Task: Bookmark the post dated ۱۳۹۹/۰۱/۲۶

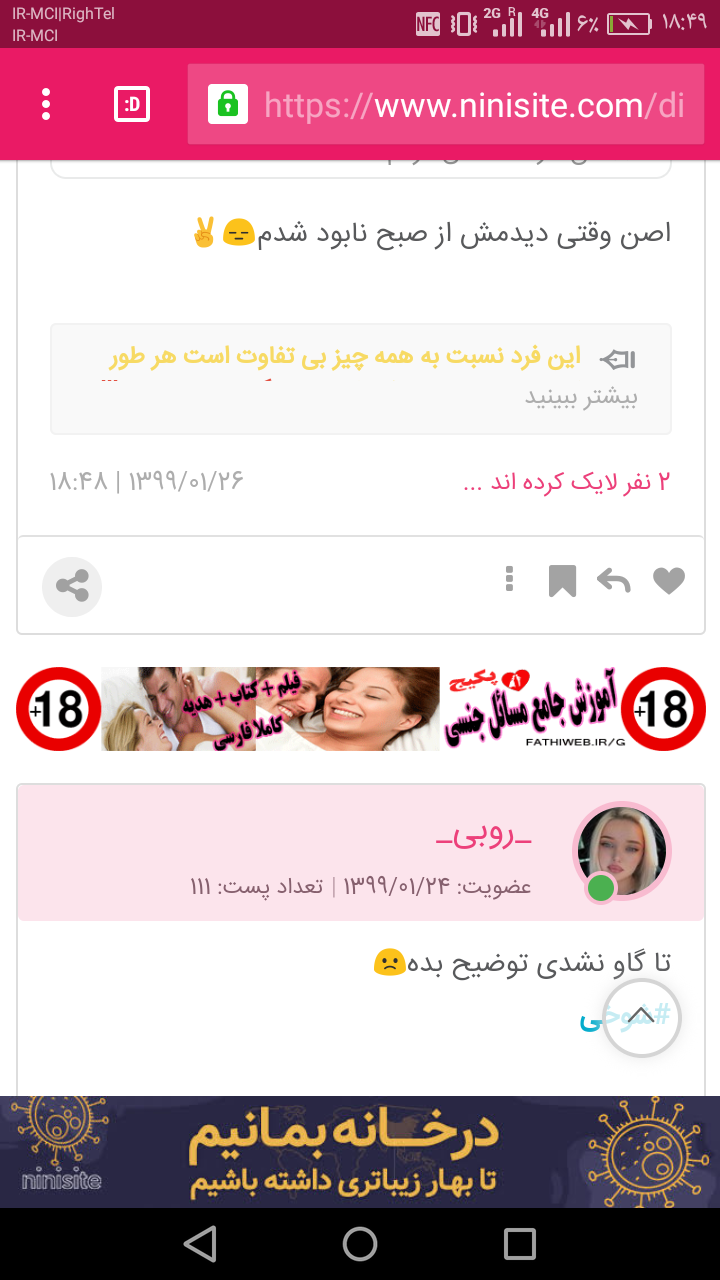Action: pyautogui.click(x=562, y=581)
